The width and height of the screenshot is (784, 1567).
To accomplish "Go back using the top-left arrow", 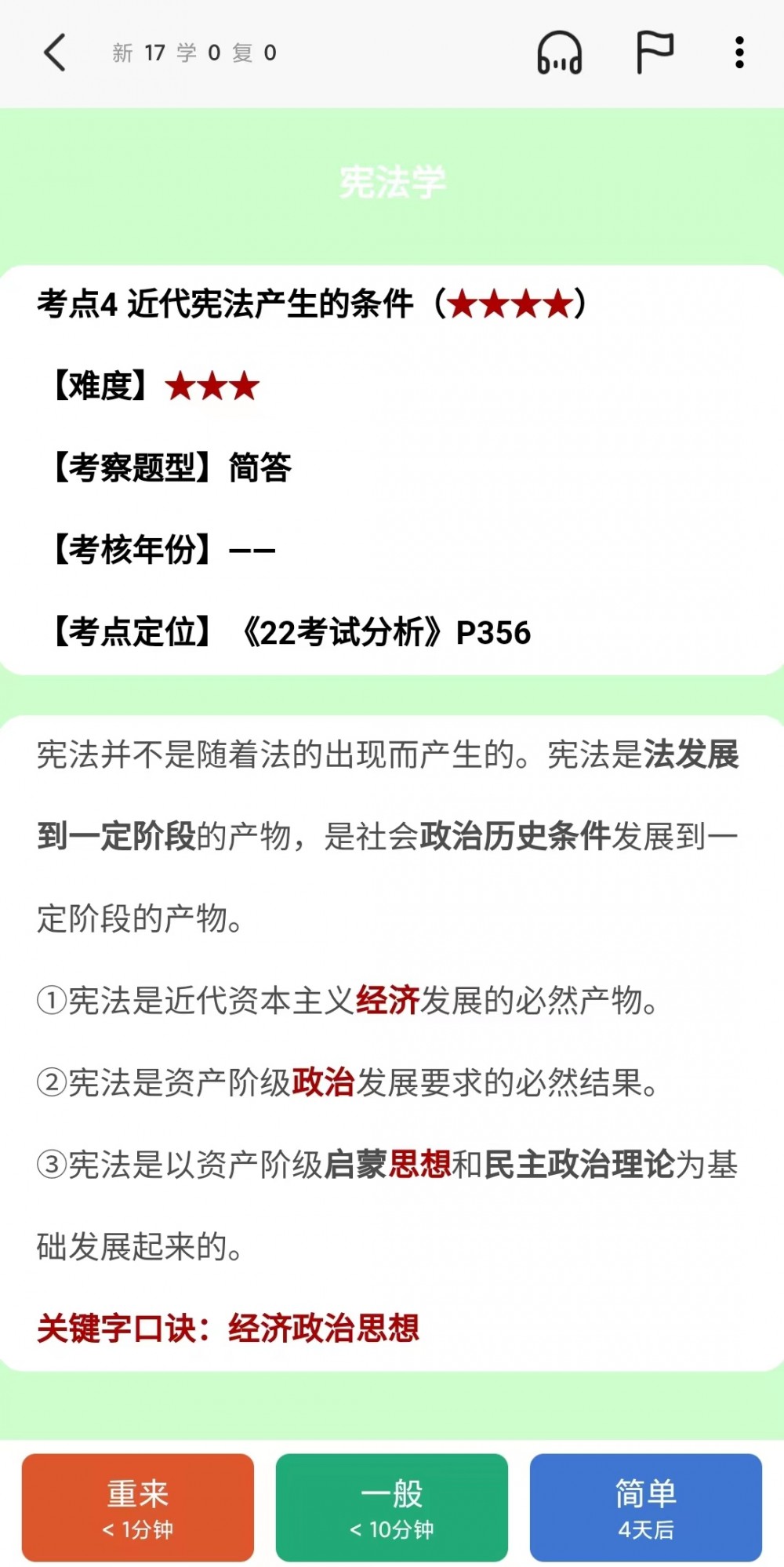I will point(55,53).
